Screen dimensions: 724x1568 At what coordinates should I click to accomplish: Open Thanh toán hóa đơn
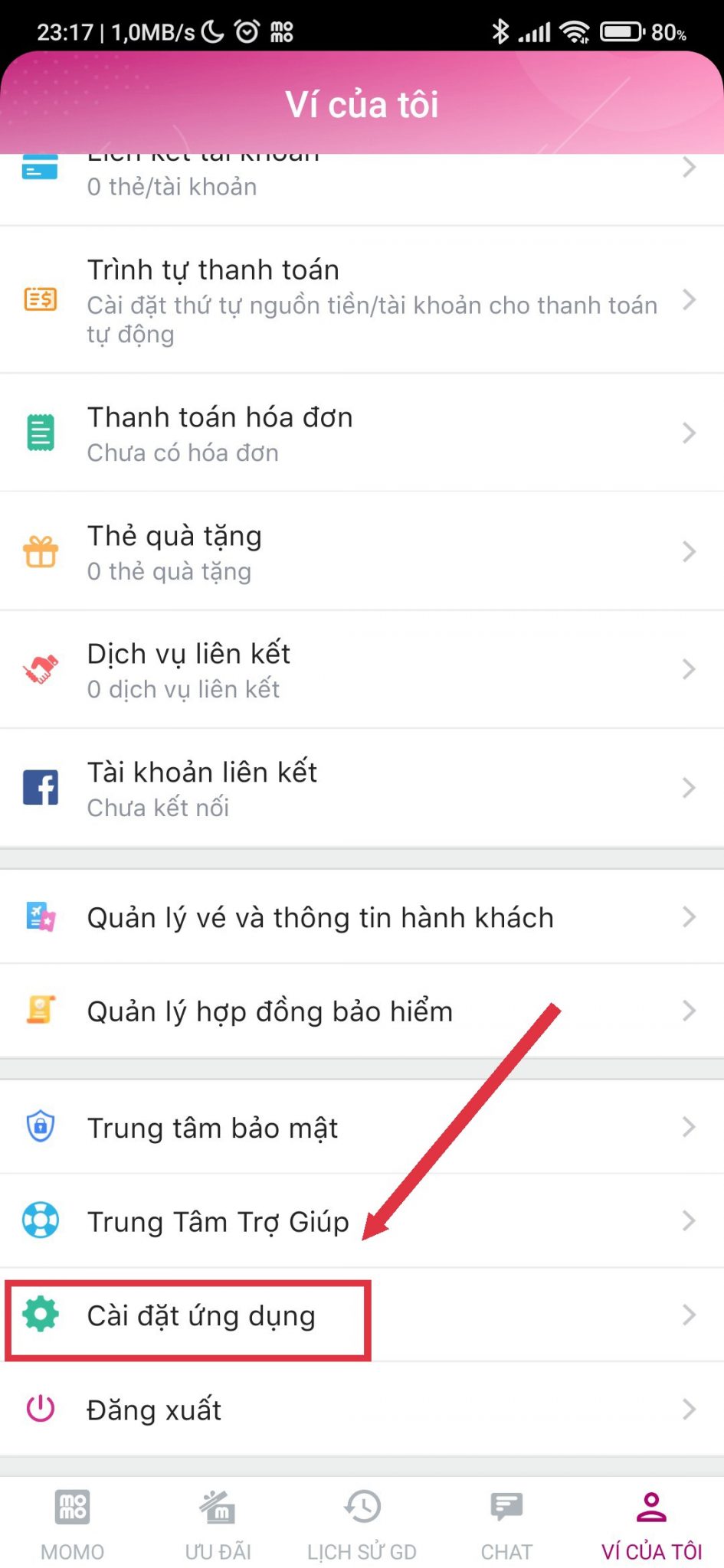tap(362, 433)
